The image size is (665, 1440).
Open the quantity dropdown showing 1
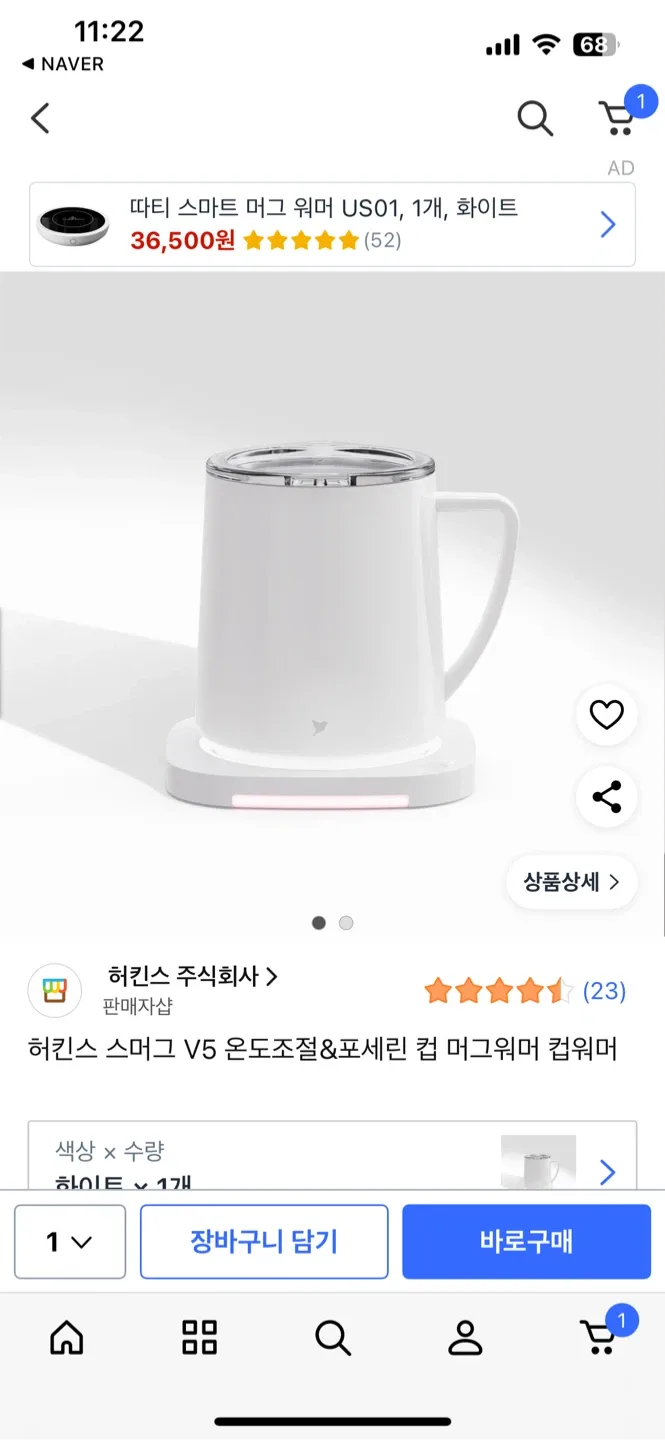69,1242
